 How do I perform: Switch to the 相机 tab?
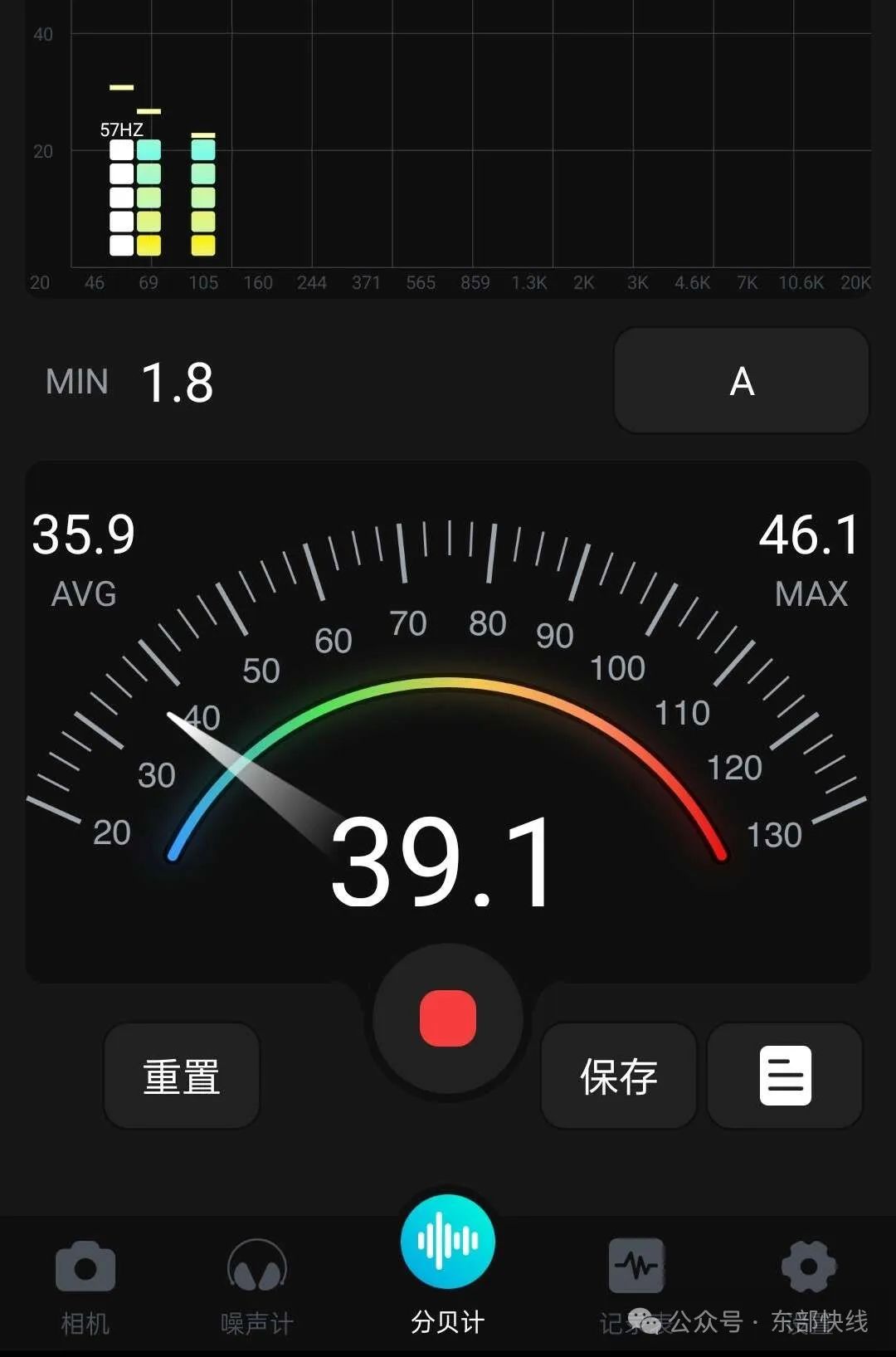coord(85,1286)
